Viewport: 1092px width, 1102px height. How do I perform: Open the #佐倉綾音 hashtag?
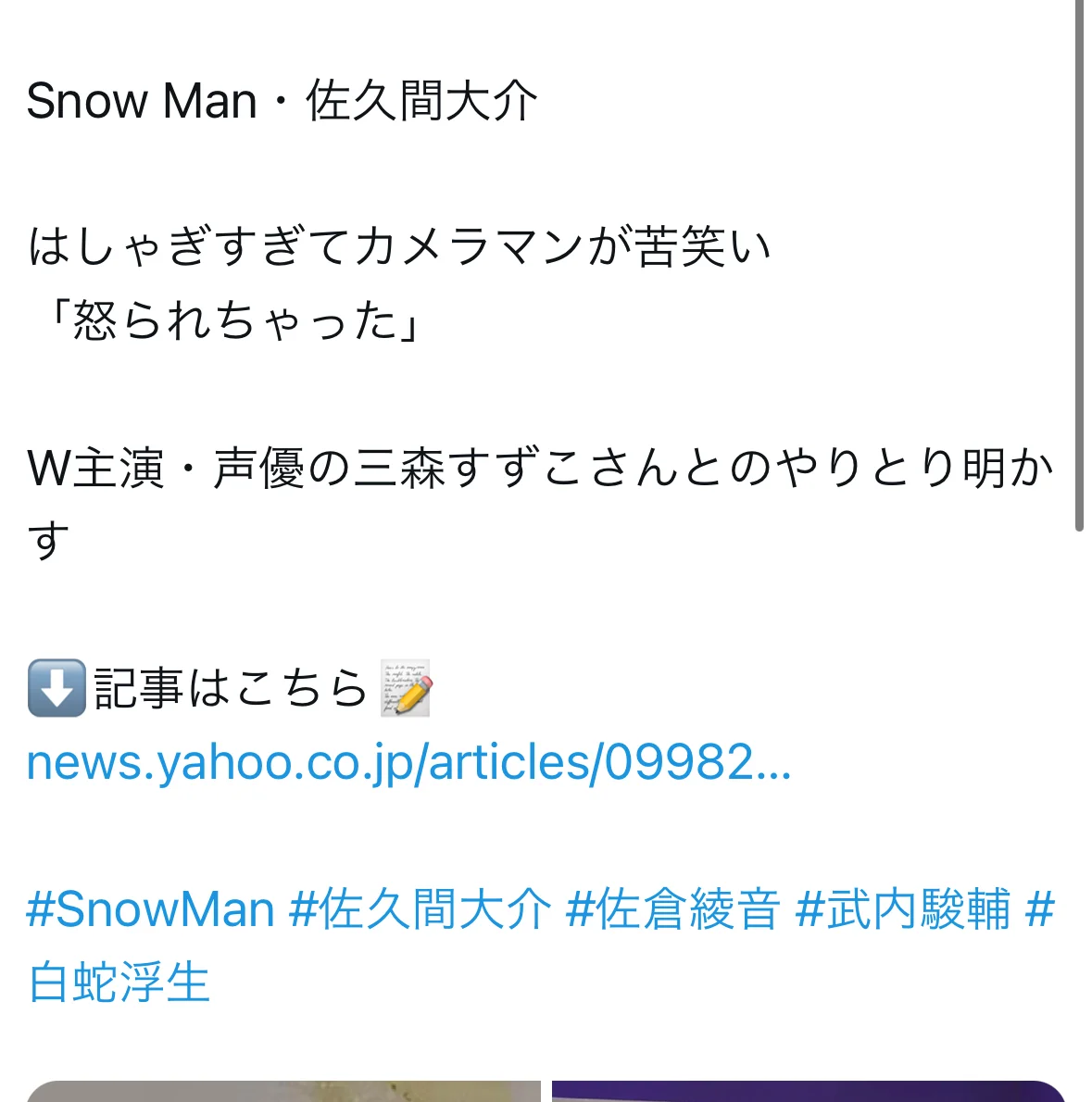pyautogui.click(x=672, y=909)
